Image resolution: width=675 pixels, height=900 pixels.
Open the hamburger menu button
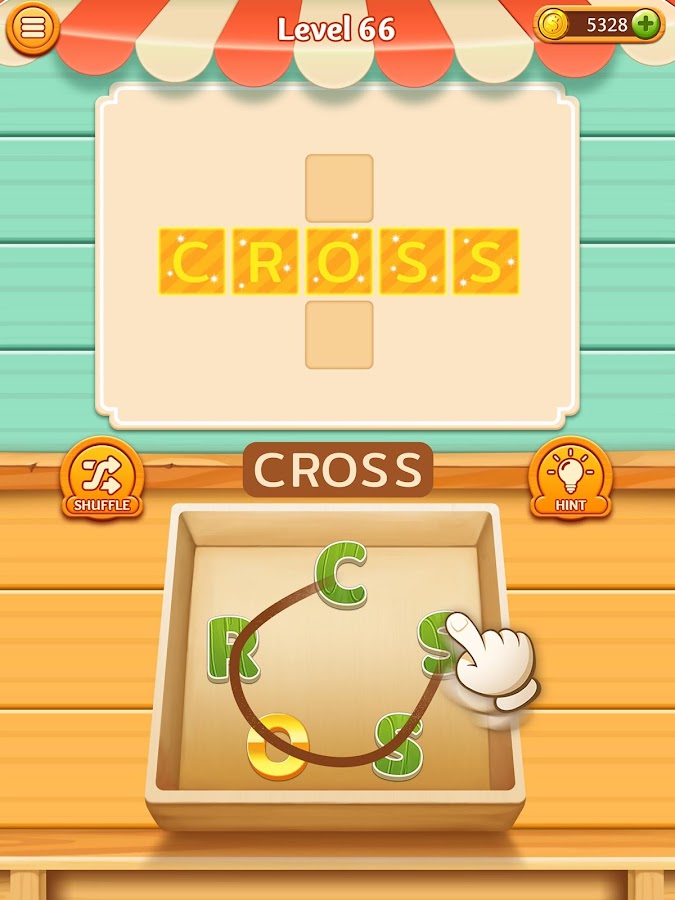pos(33,27)
